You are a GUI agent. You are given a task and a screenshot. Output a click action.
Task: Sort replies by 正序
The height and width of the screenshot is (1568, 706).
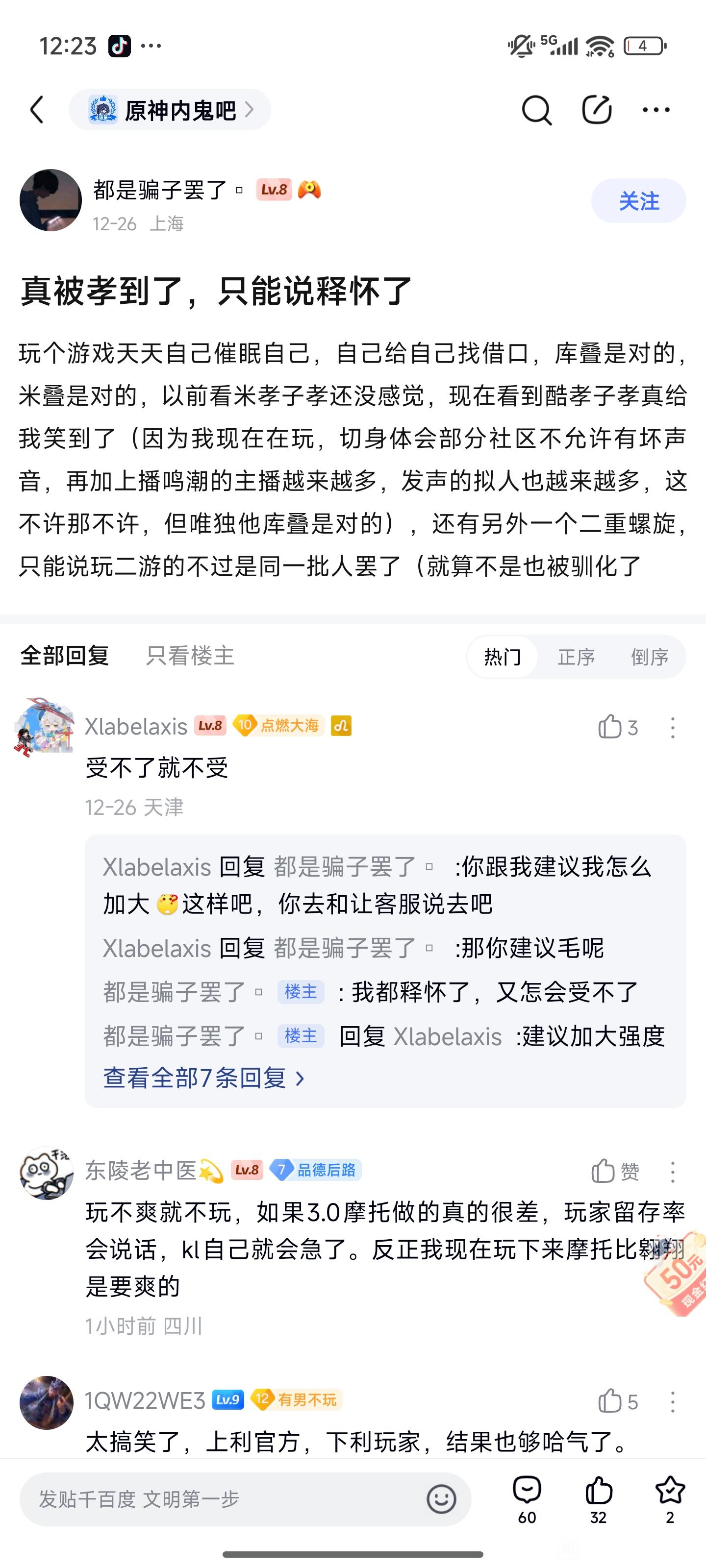576,657
